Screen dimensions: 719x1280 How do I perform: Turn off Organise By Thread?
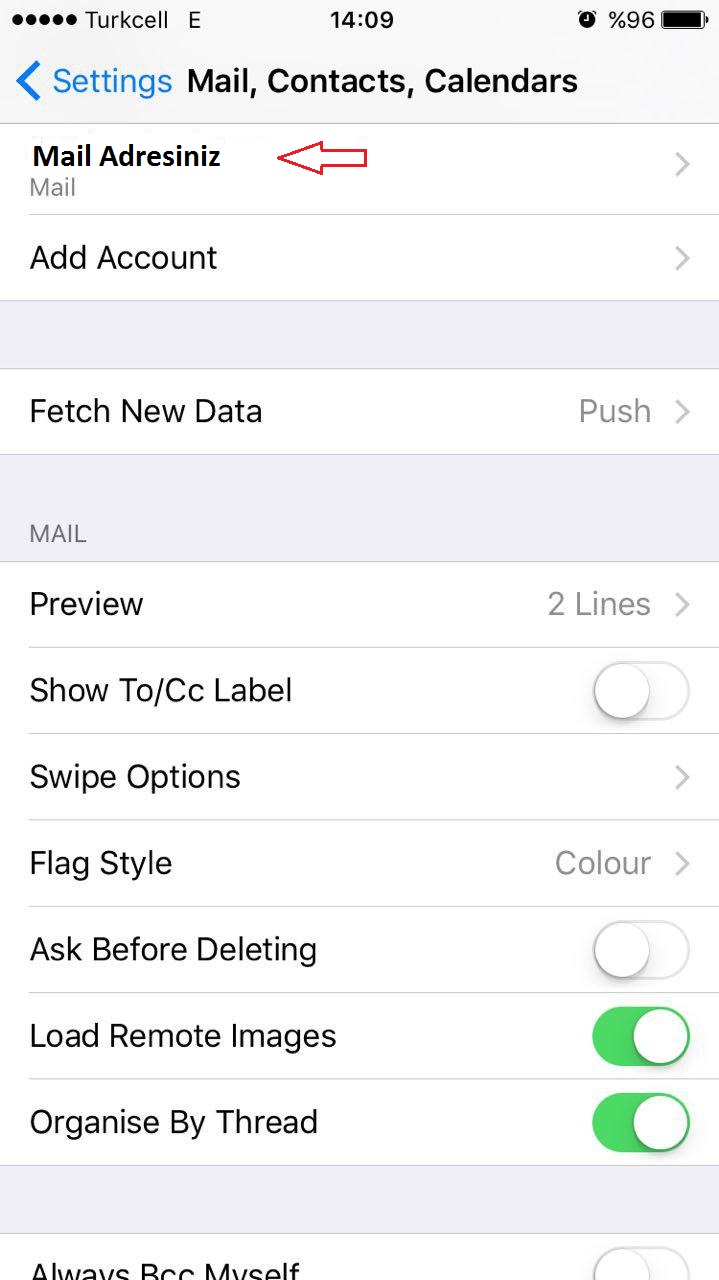(x=640, y=1122)
